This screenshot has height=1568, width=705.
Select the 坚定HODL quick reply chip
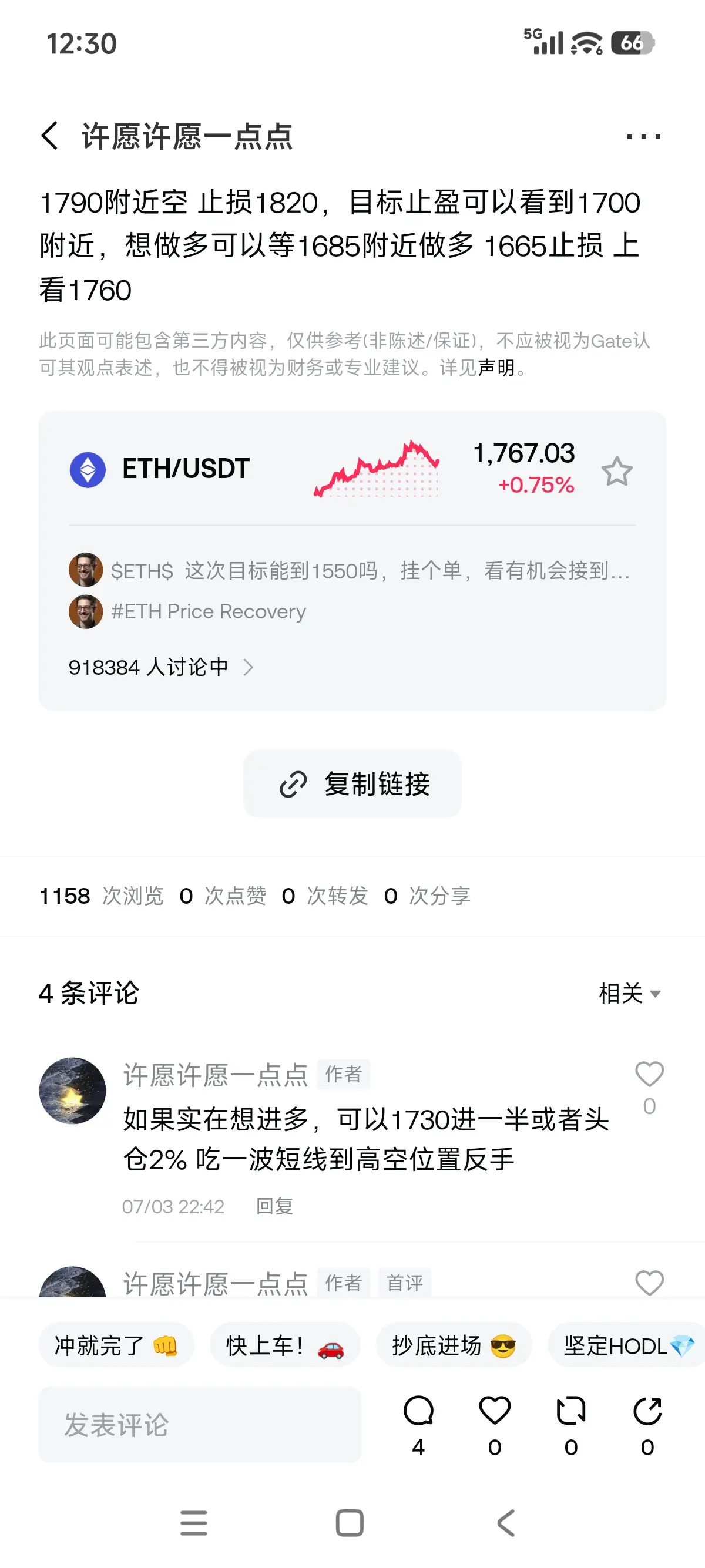pos(626,1345)
